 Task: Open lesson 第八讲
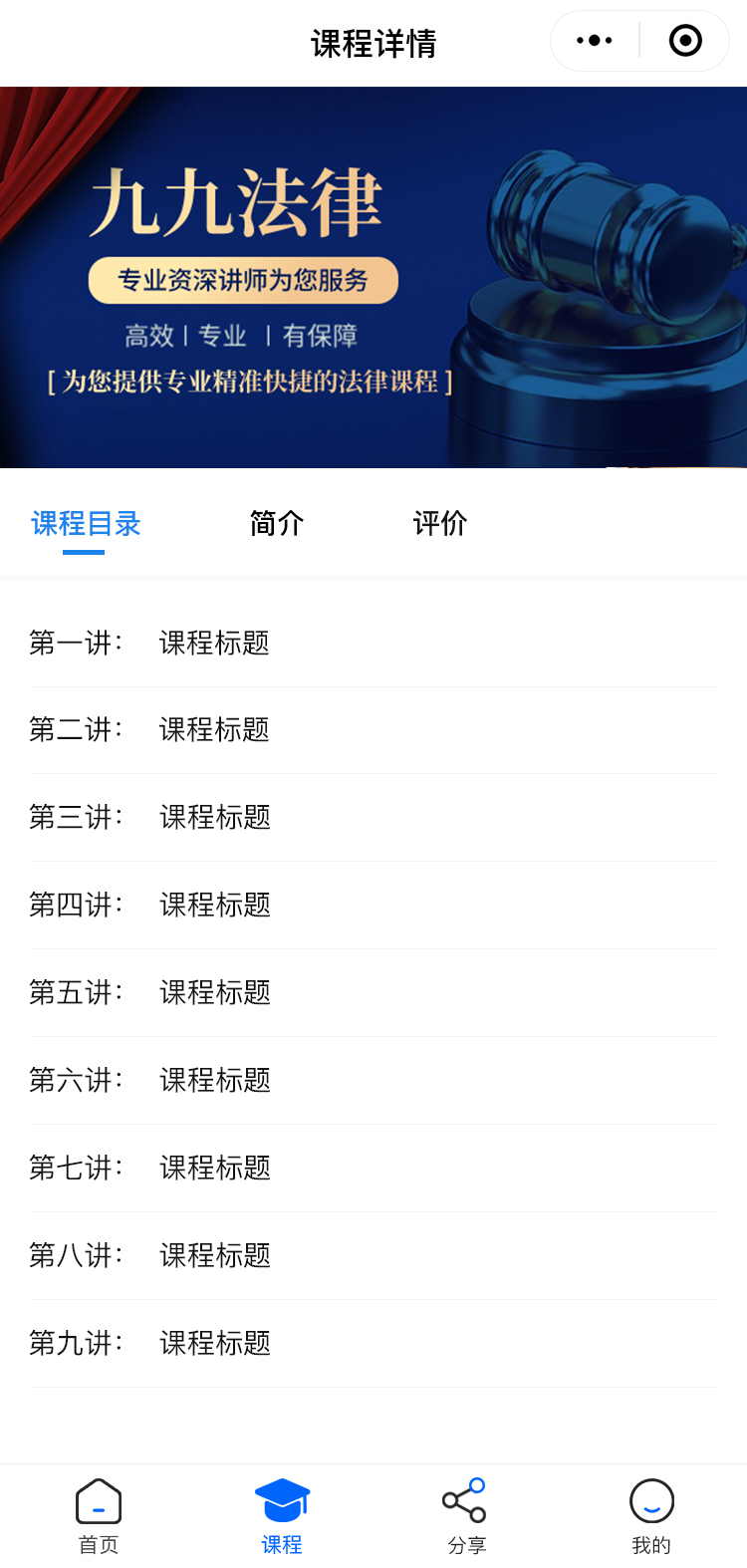coord(373,1256)
